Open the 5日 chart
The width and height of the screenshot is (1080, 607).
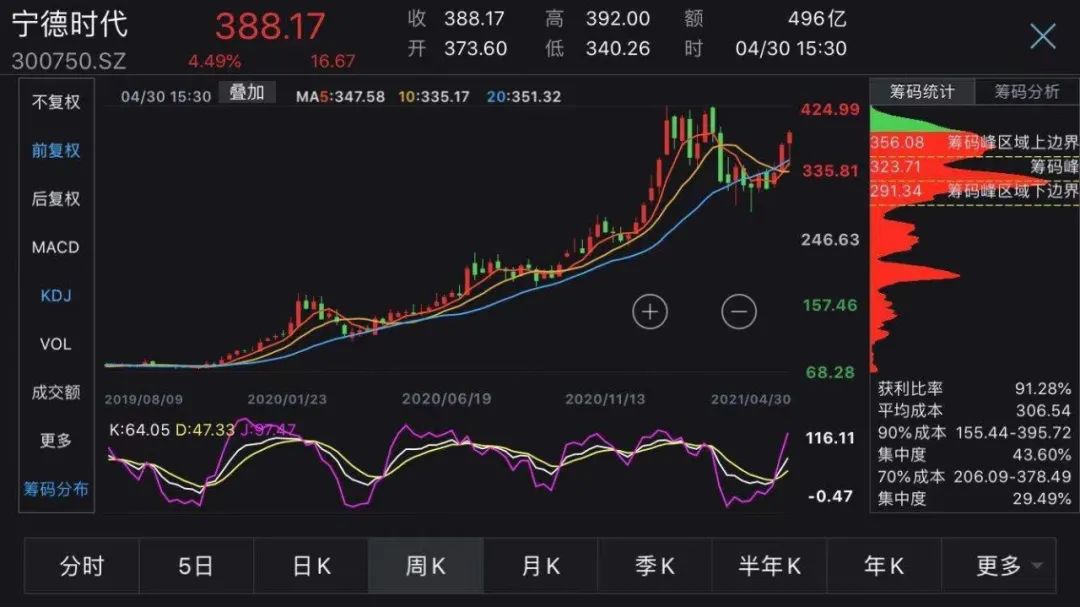196,566
